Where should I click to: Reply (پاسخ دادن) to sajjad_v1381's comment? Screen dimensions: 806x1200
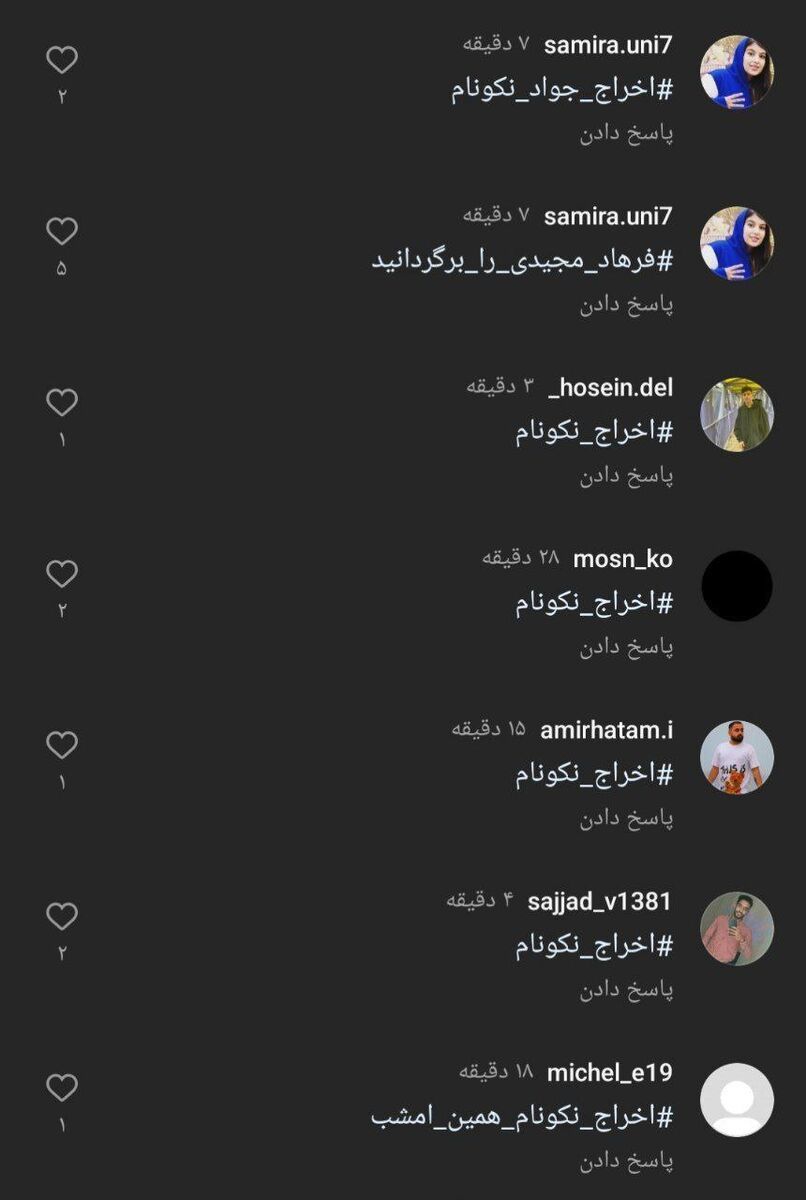627,989
